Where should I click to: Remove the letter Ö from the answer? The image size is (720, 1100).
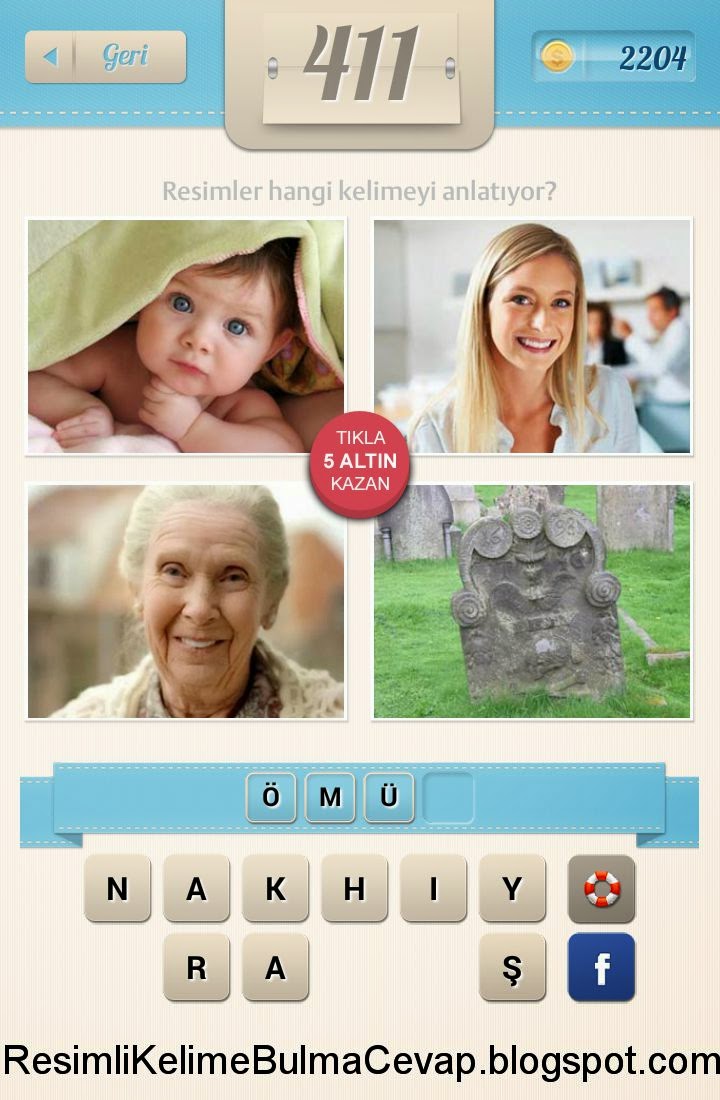tap(271, 798)
